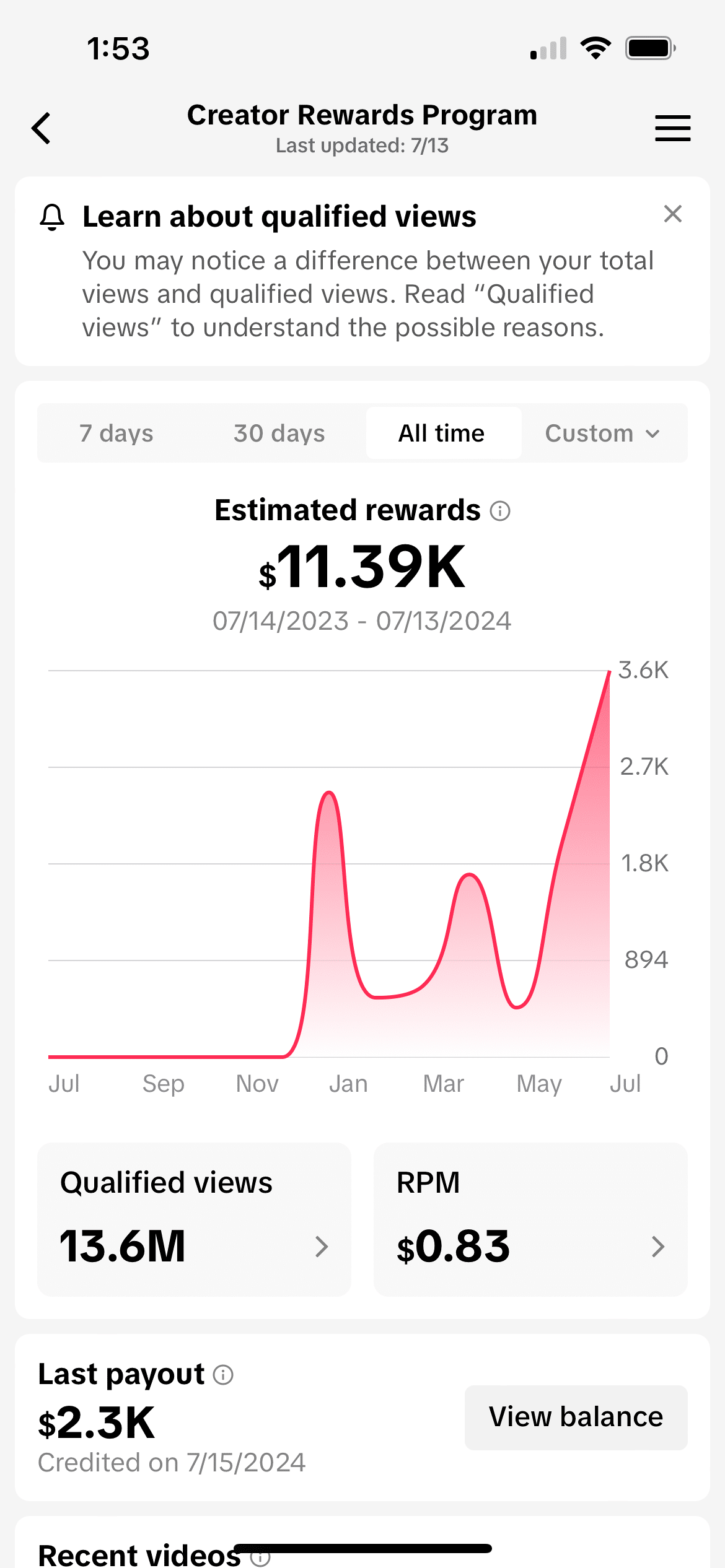Click the bell icon in the banner
725x1568 pixels.
click(52, 217)
